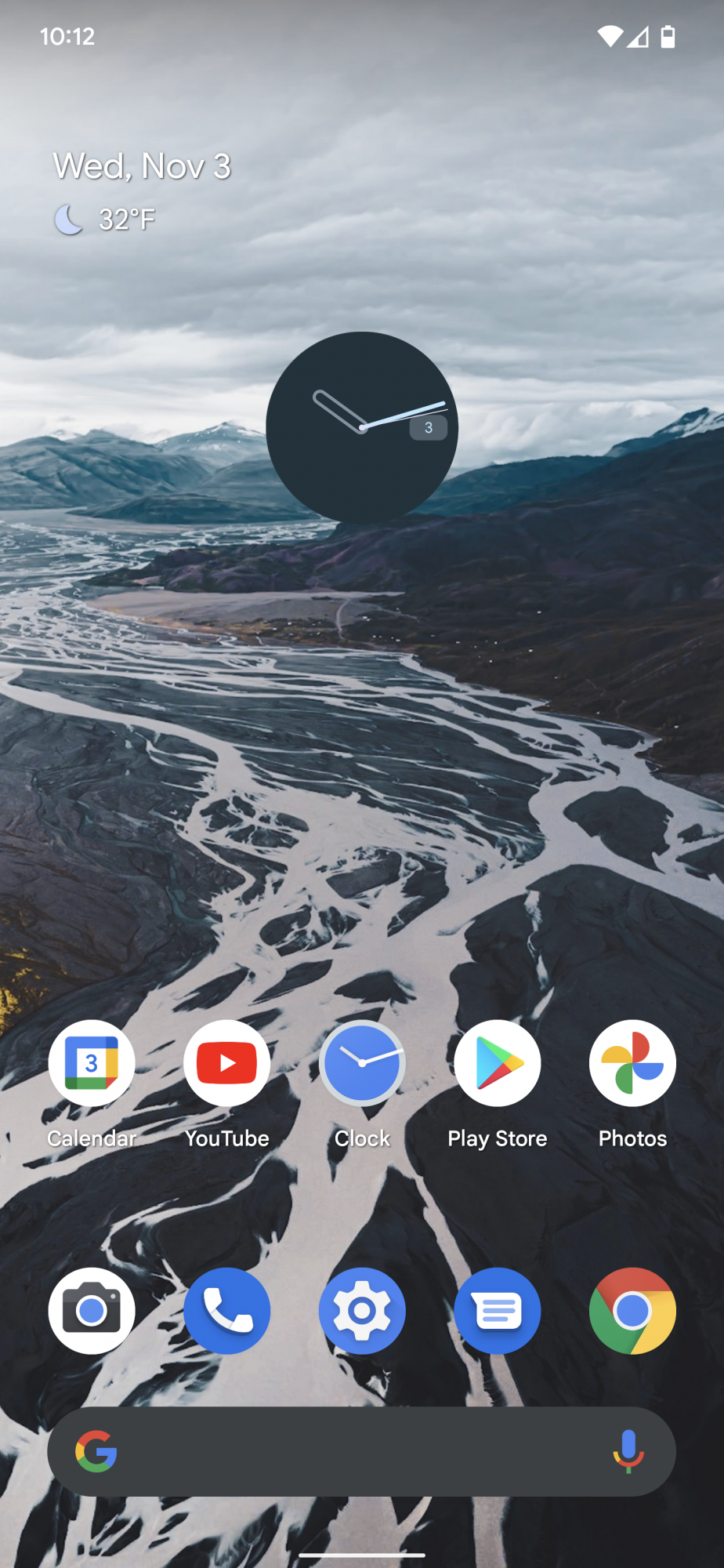This screenshot has width=724, height=1568.
Task: Open the Clock app icon
Action: tap(362, 1063)
